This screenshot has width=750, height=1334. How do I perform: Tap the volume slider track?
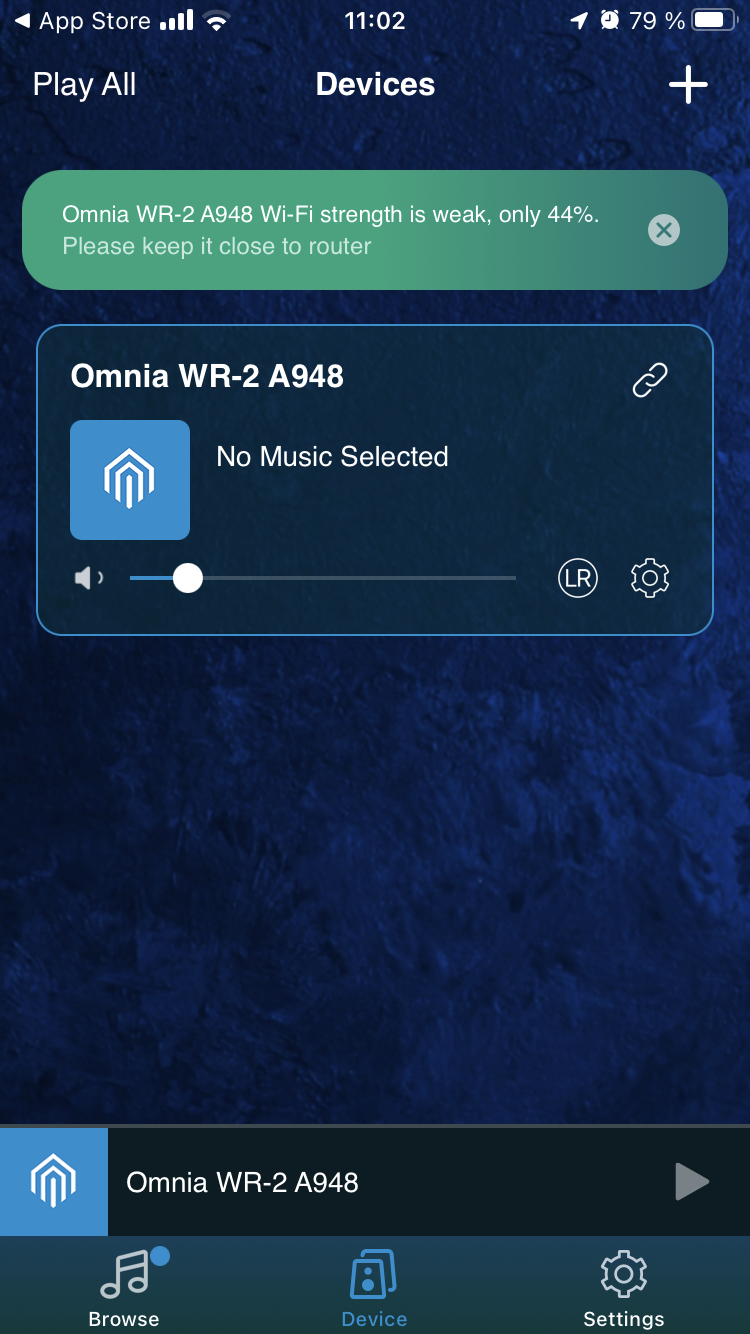click(x=323, y=578)
